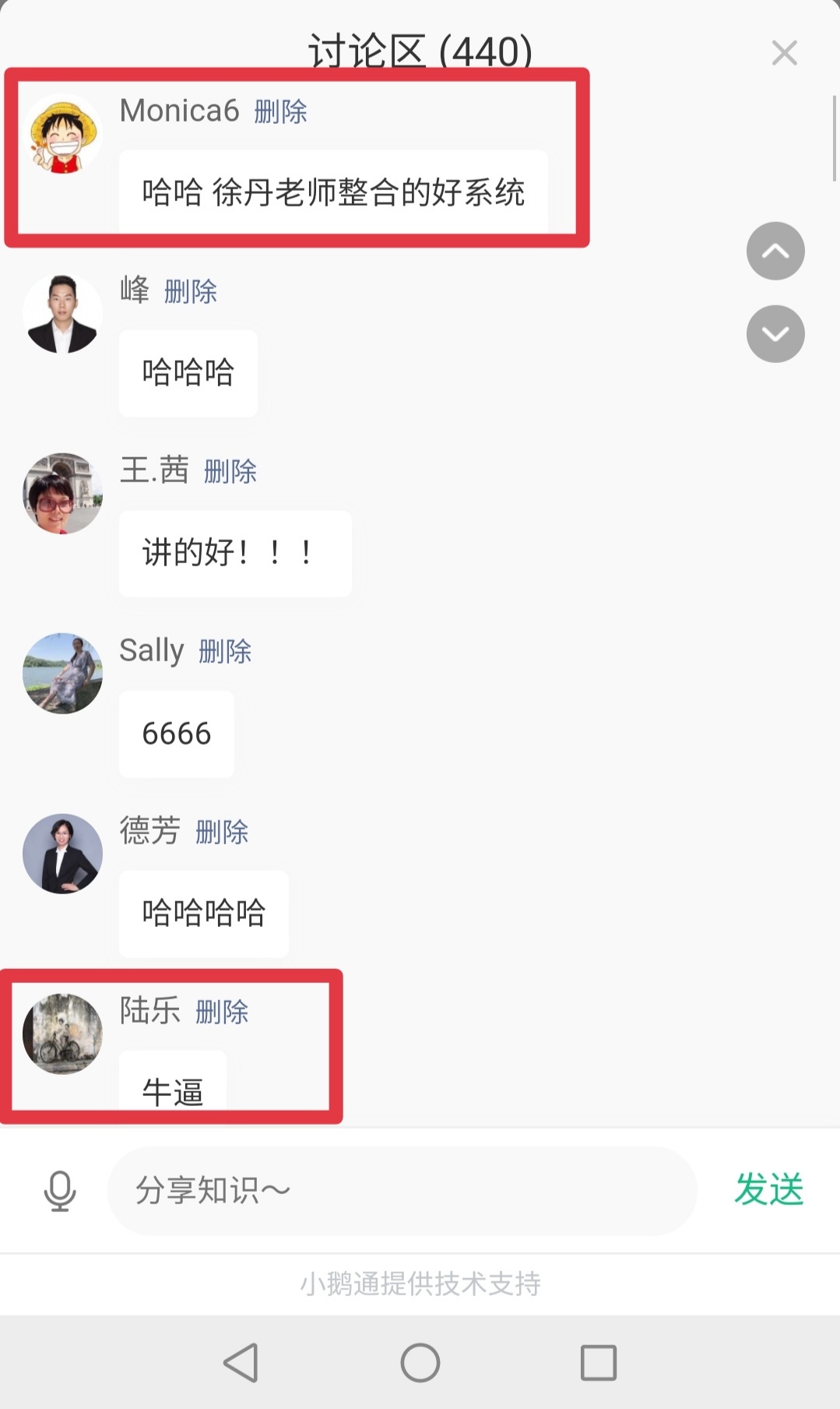
Task: Delete Sally's 6666 comment
Action: point(225,651)
